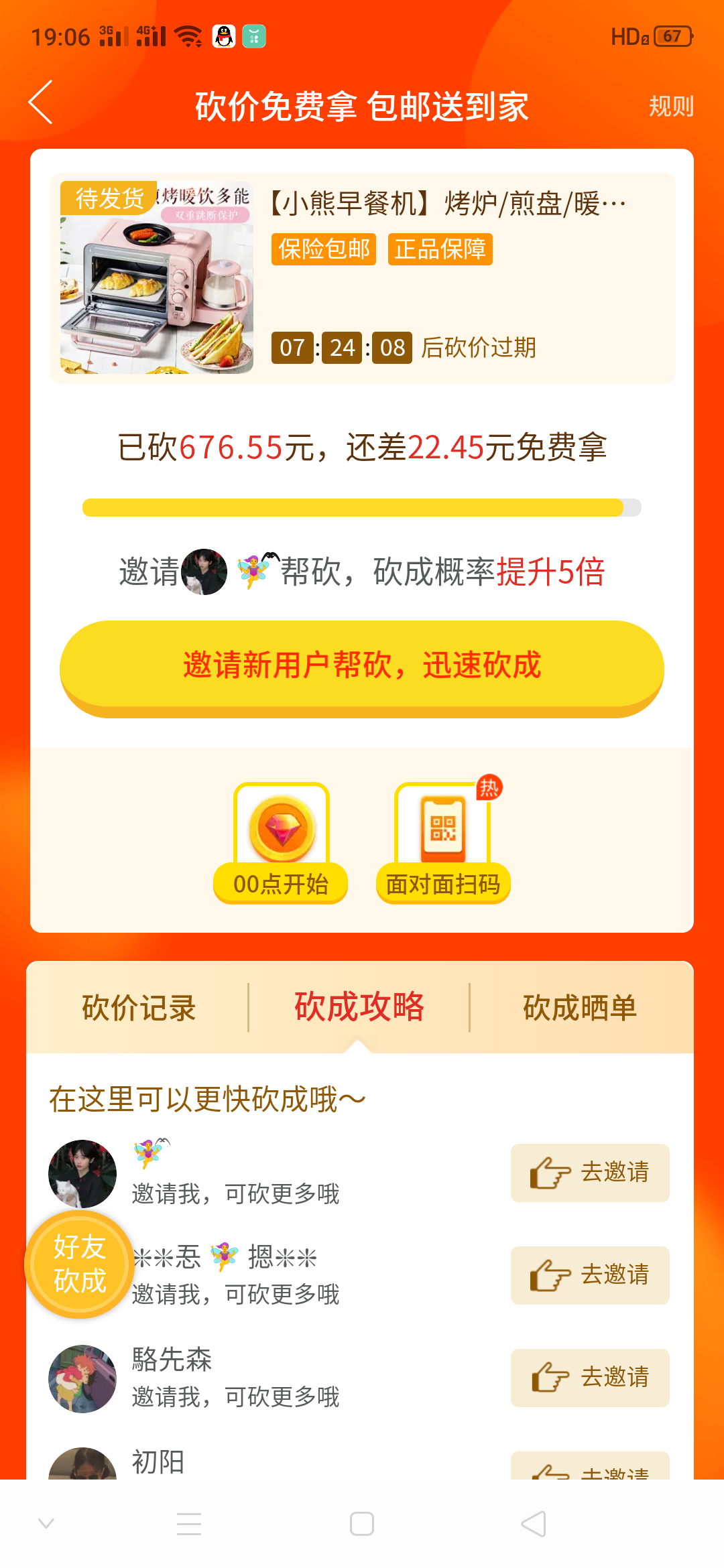Tap the back arrow at top left
The height and width of the screenshot is (1568, 724).
coord(42,104)
